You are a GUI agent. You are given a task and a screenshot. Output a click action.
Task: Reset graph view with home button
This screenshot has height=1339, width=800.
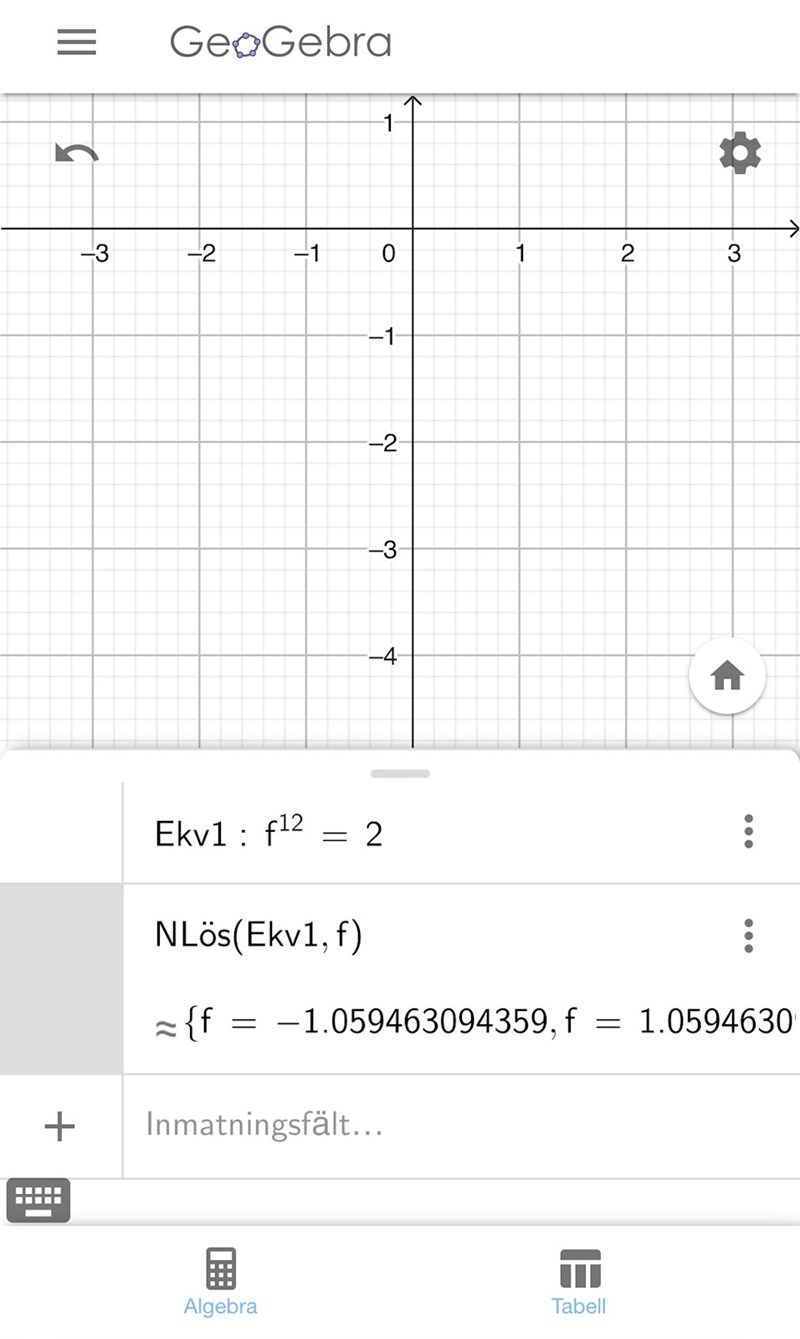tap(727, 677)
